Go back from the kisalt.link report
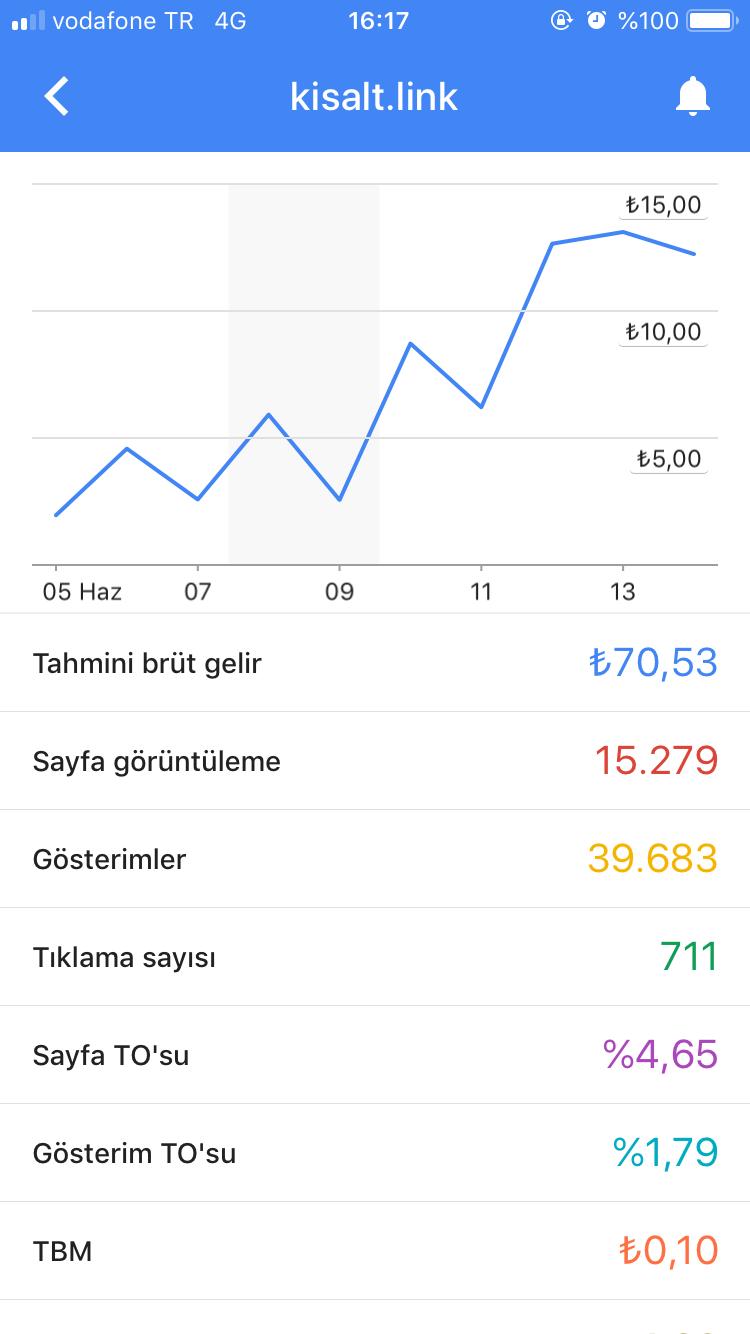 point(57,96)
